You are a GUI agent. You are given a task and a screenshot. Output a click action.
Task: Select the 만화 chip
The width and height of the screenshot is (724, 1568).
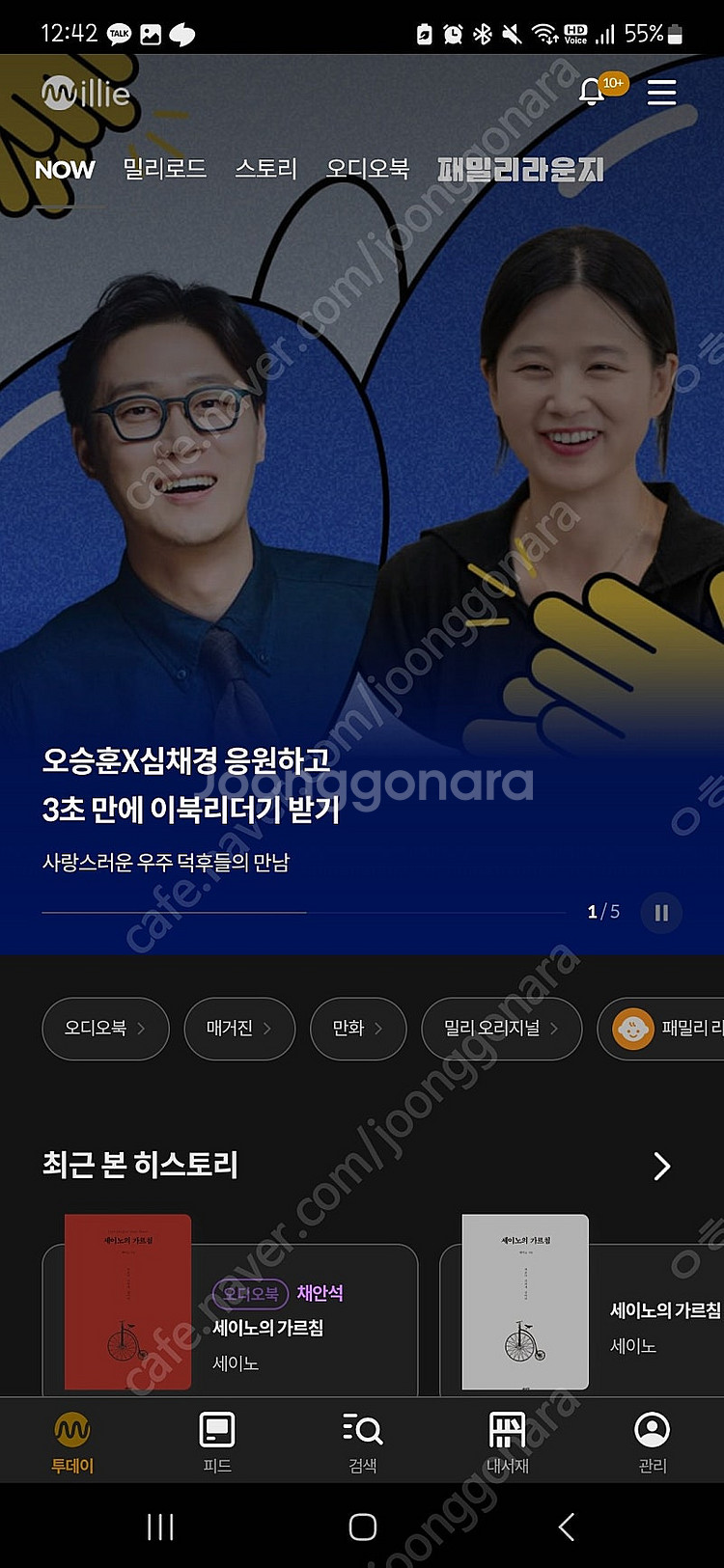[x=357, y=1029]
